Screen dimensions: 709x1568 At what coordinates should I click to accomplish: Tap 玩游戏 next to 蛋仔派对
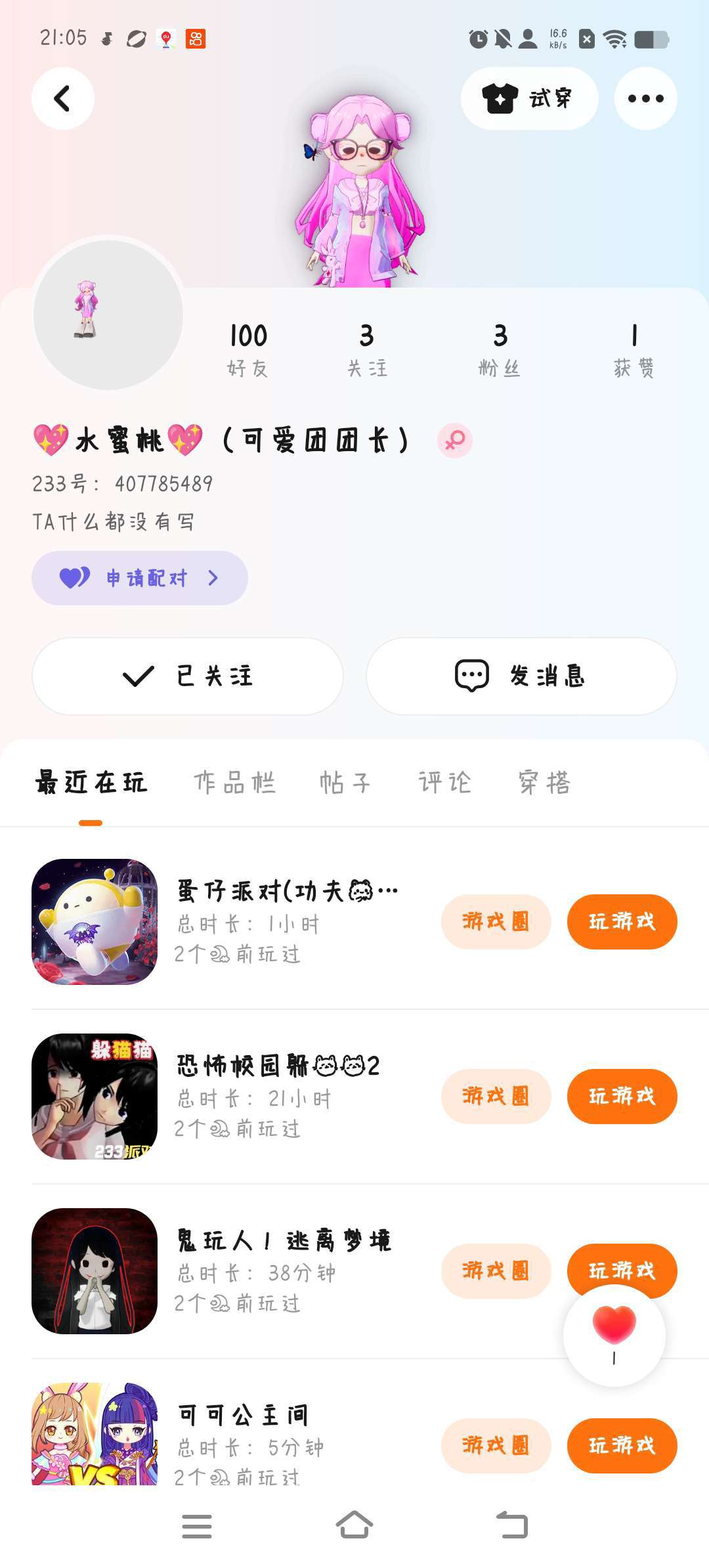622,921
